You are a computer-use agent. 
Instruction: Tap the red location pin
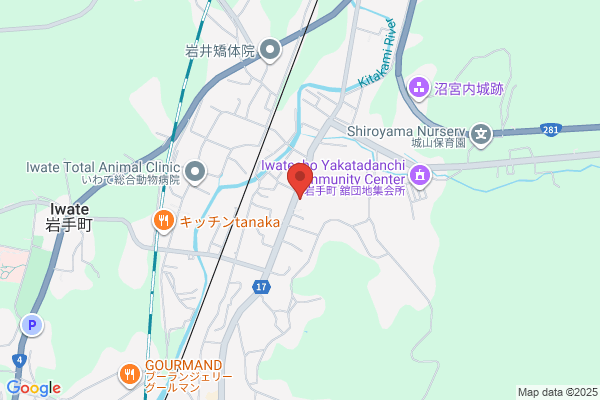click(300, 181)
